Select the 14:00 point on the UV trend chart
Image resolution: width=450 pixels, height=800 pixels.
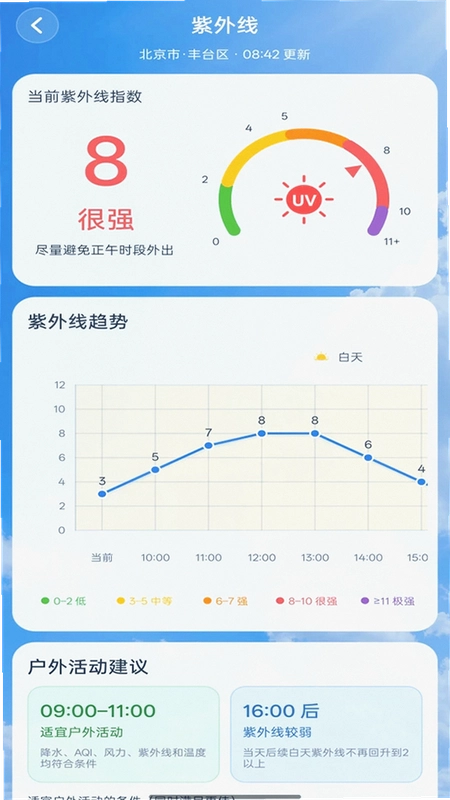coord(368,458)
